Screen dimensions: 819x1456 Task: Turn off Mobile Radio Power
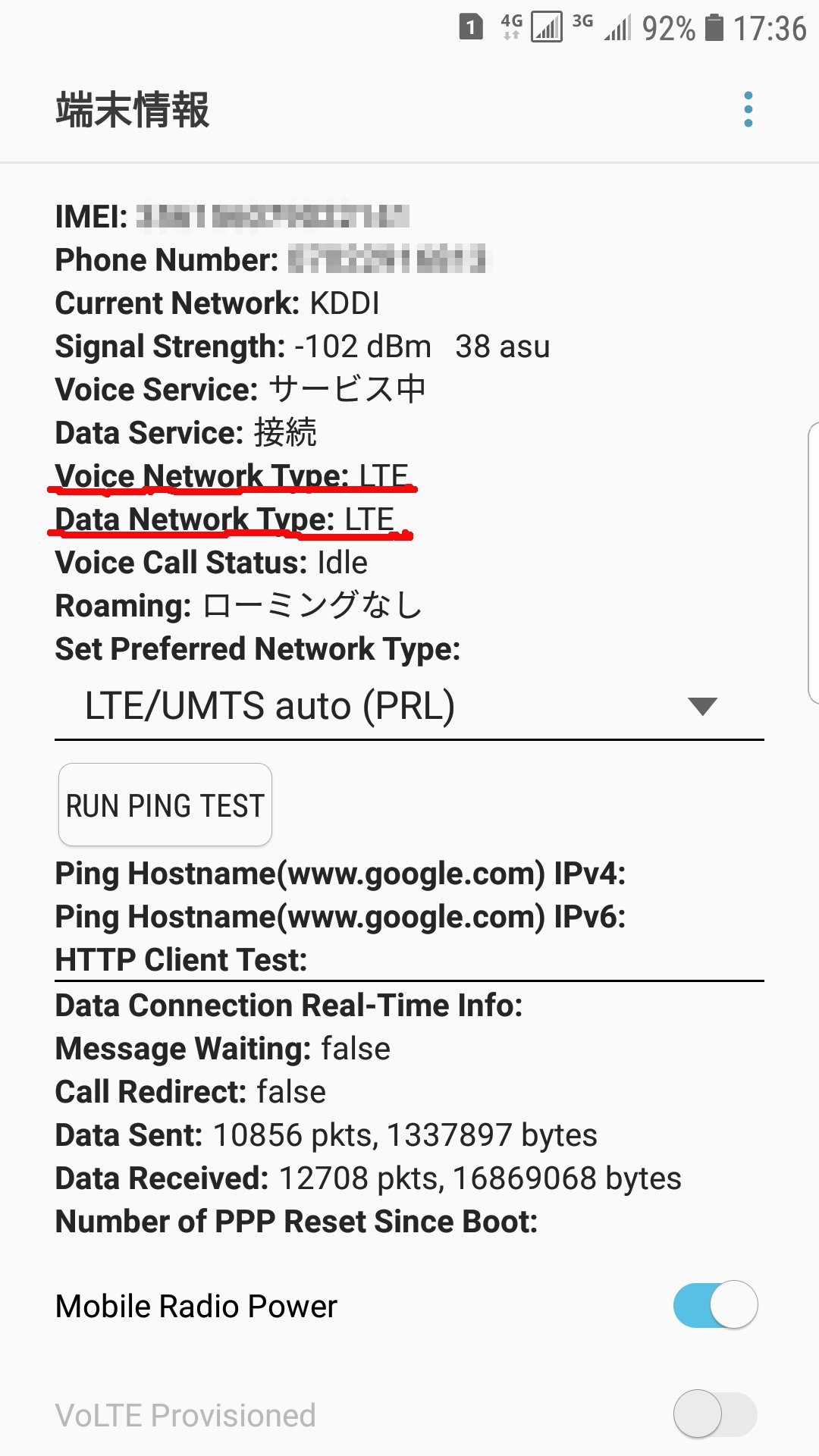coord(714,1305)
